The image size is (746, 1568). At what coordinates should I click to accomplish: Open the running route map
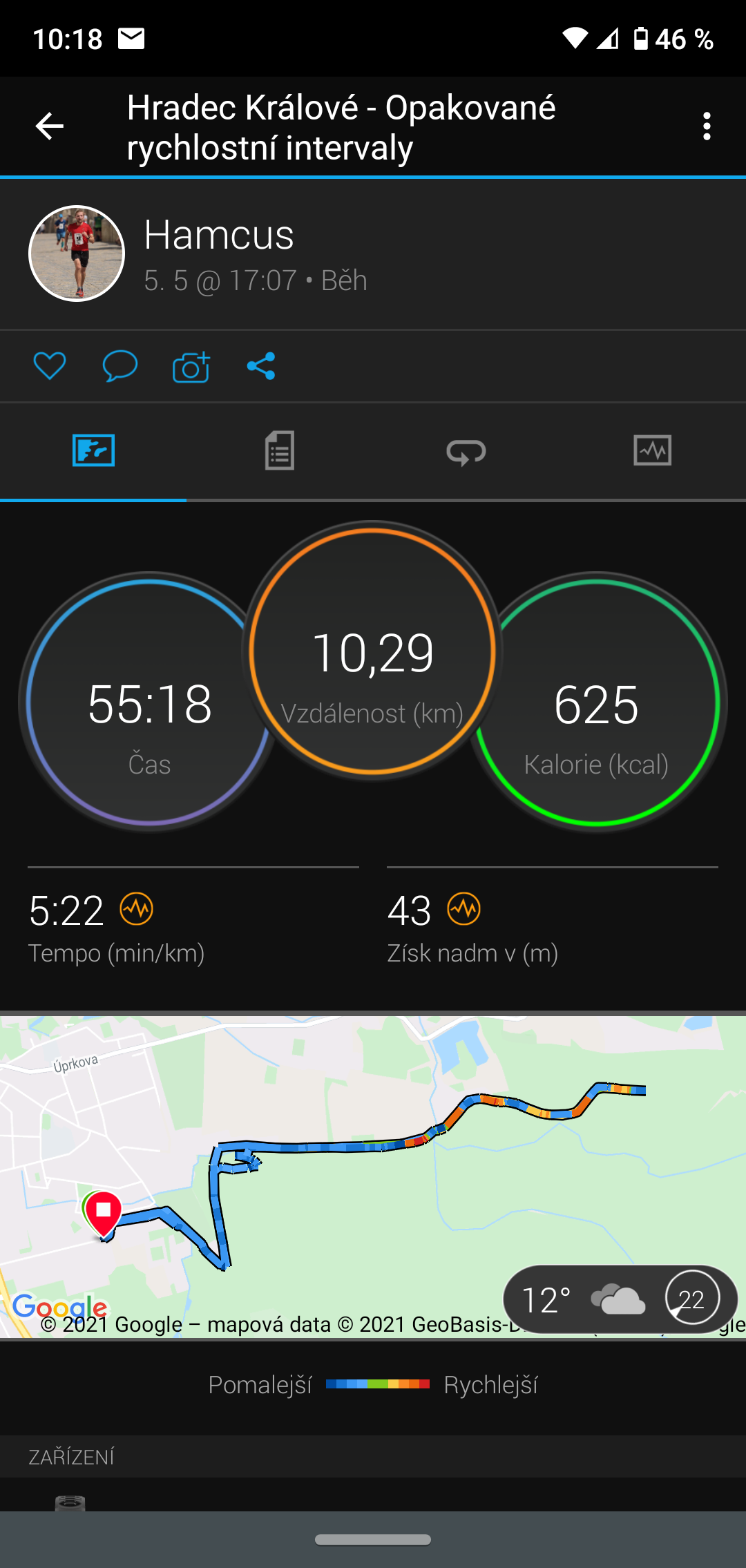(x=373, y=1177)
